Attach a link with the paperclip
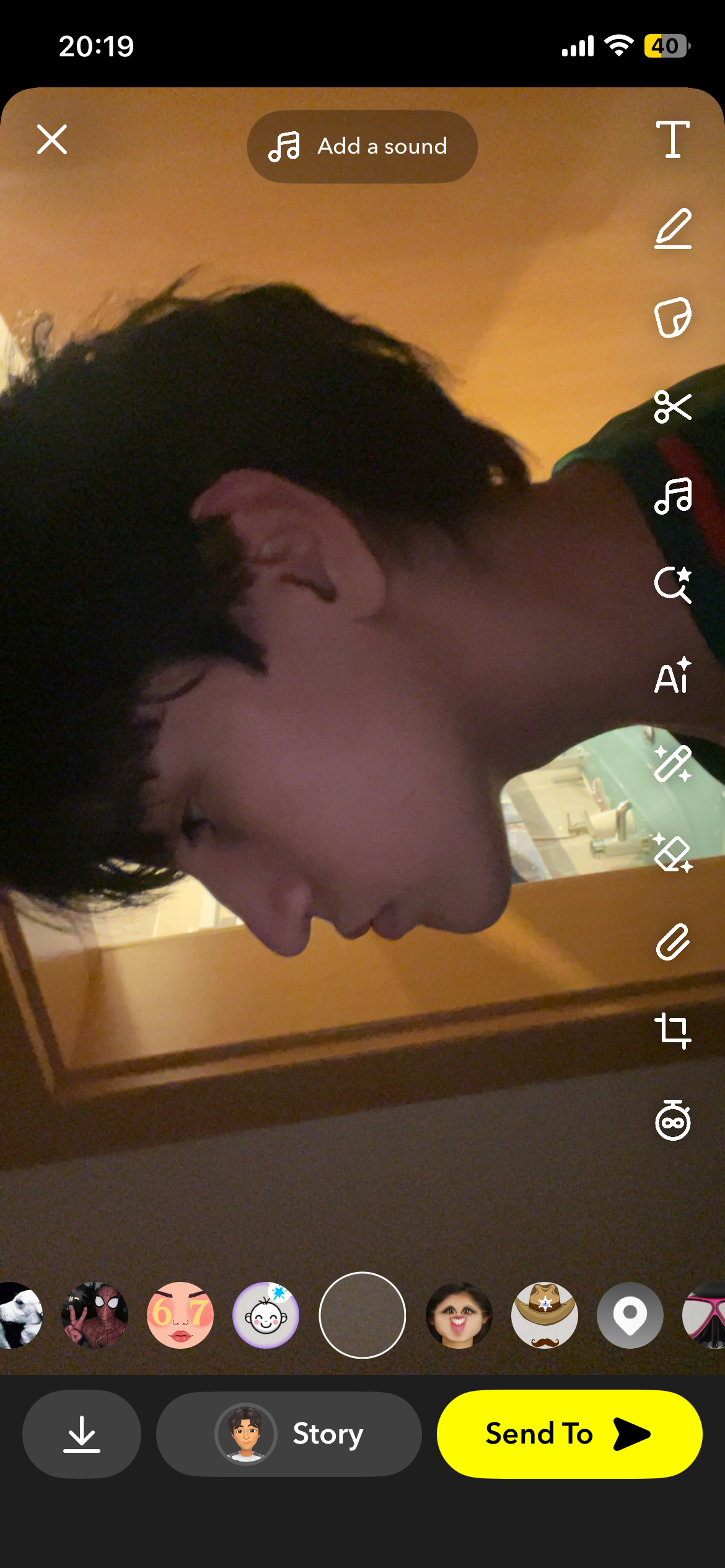The height and width of the screenshot is (1568, 725). [x=672, y=942]
